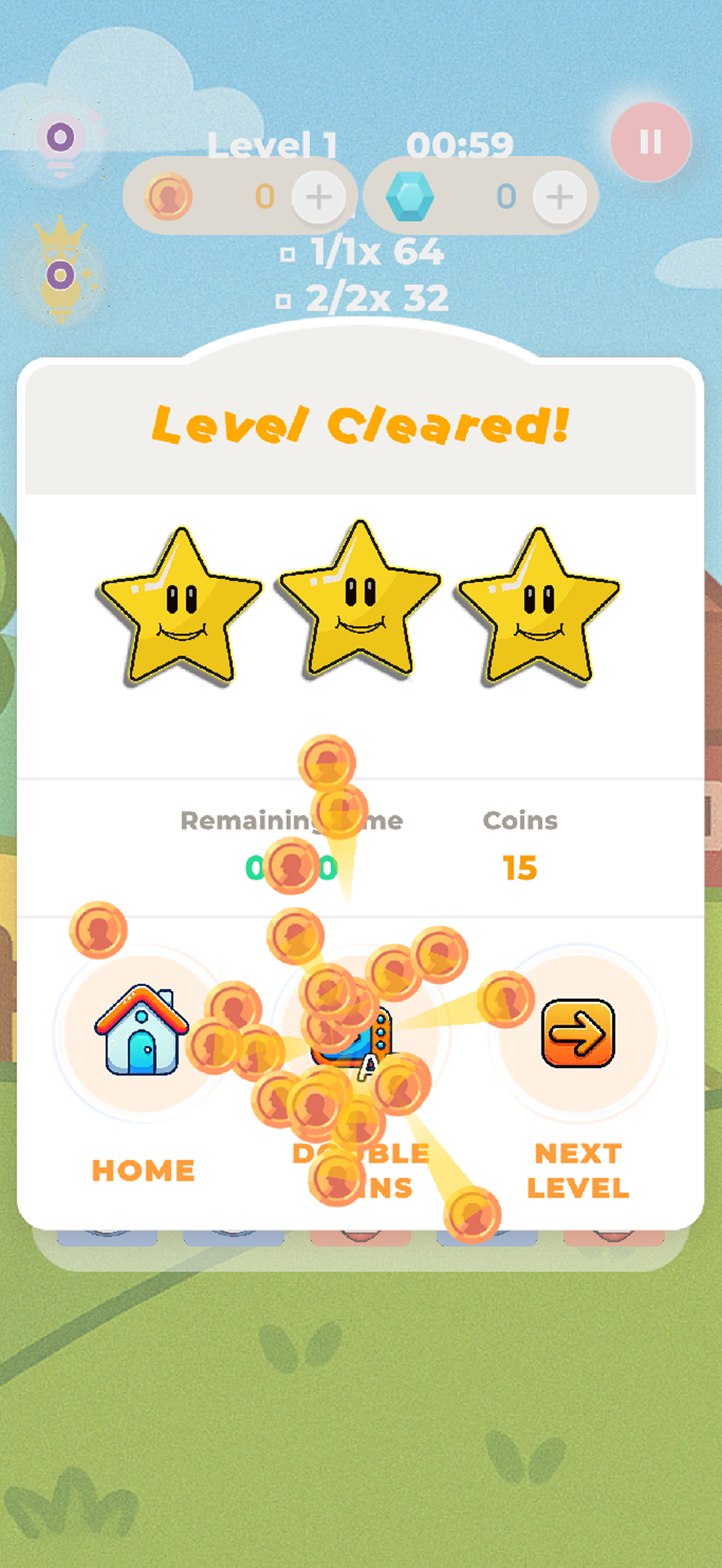722x1568 pixels.
Task: Go to the Home screen
Action: [x=142, y=1032]
